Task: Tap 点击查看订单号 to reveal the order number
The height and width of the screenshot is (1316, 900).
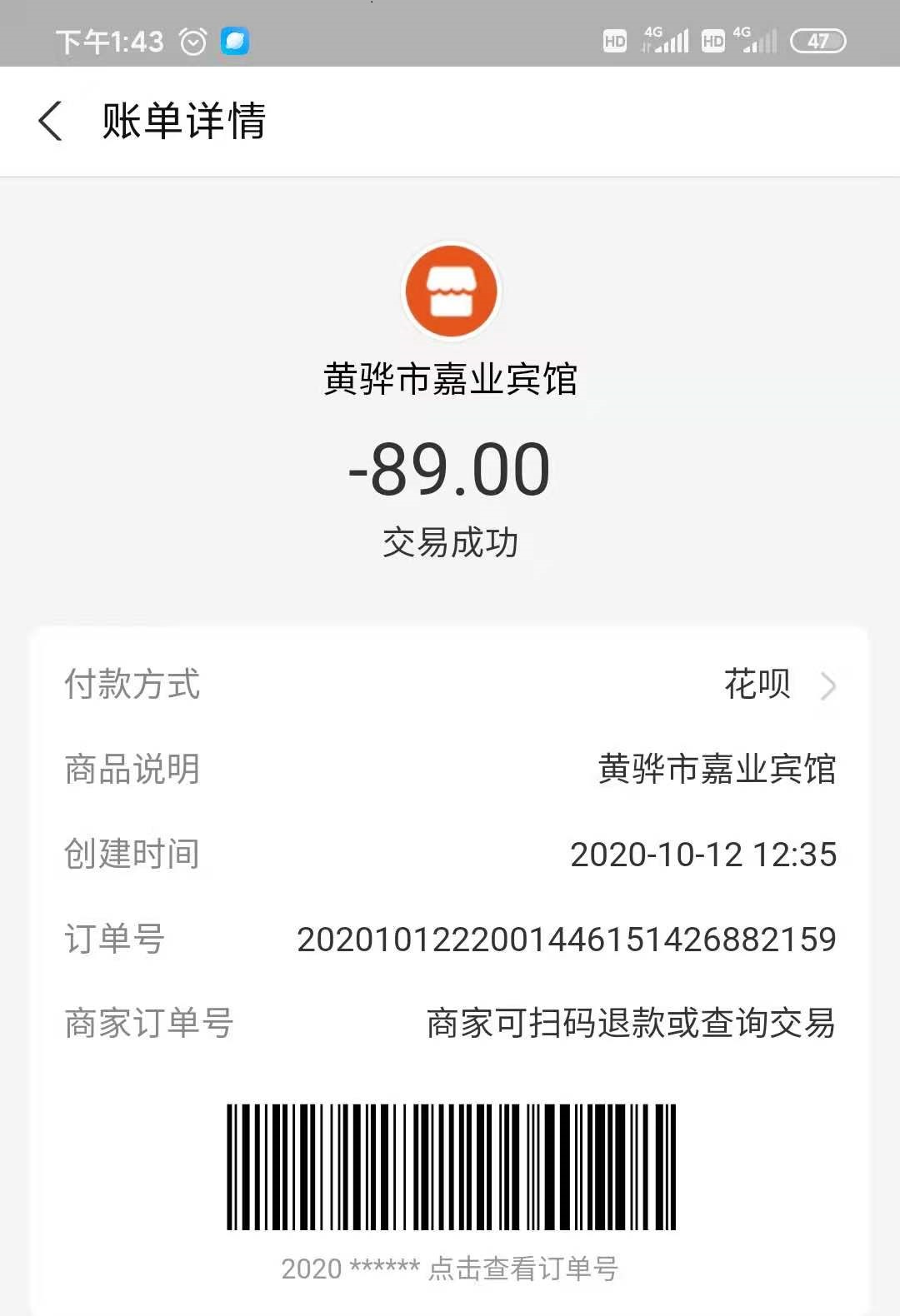Action: click(x=523, y=1269)
